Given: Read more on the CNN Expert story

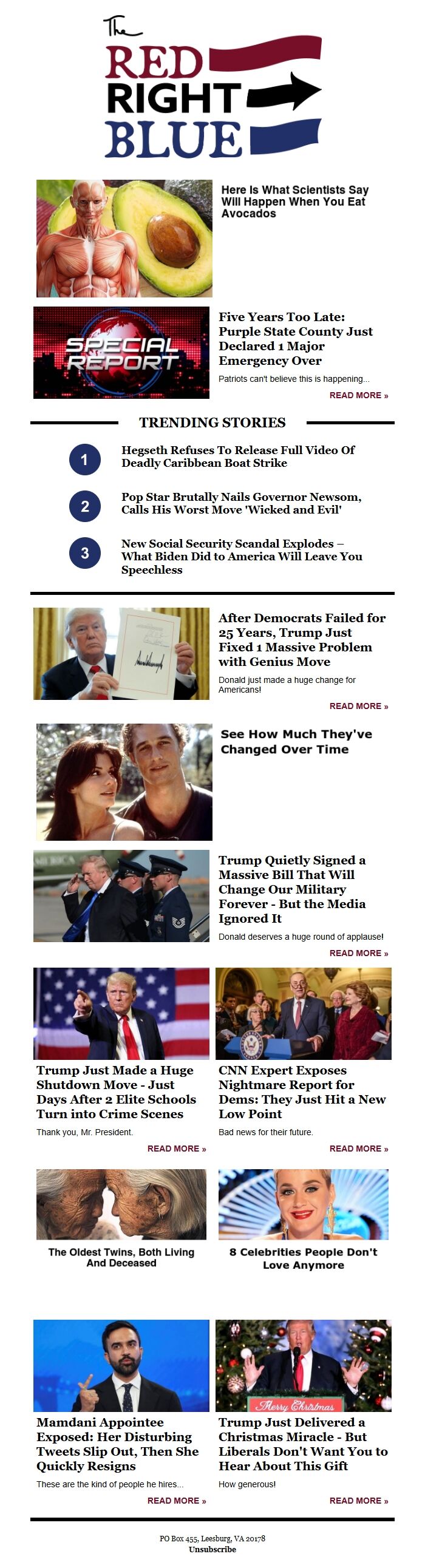Looking at the screenshot, I should [358, 1149].
